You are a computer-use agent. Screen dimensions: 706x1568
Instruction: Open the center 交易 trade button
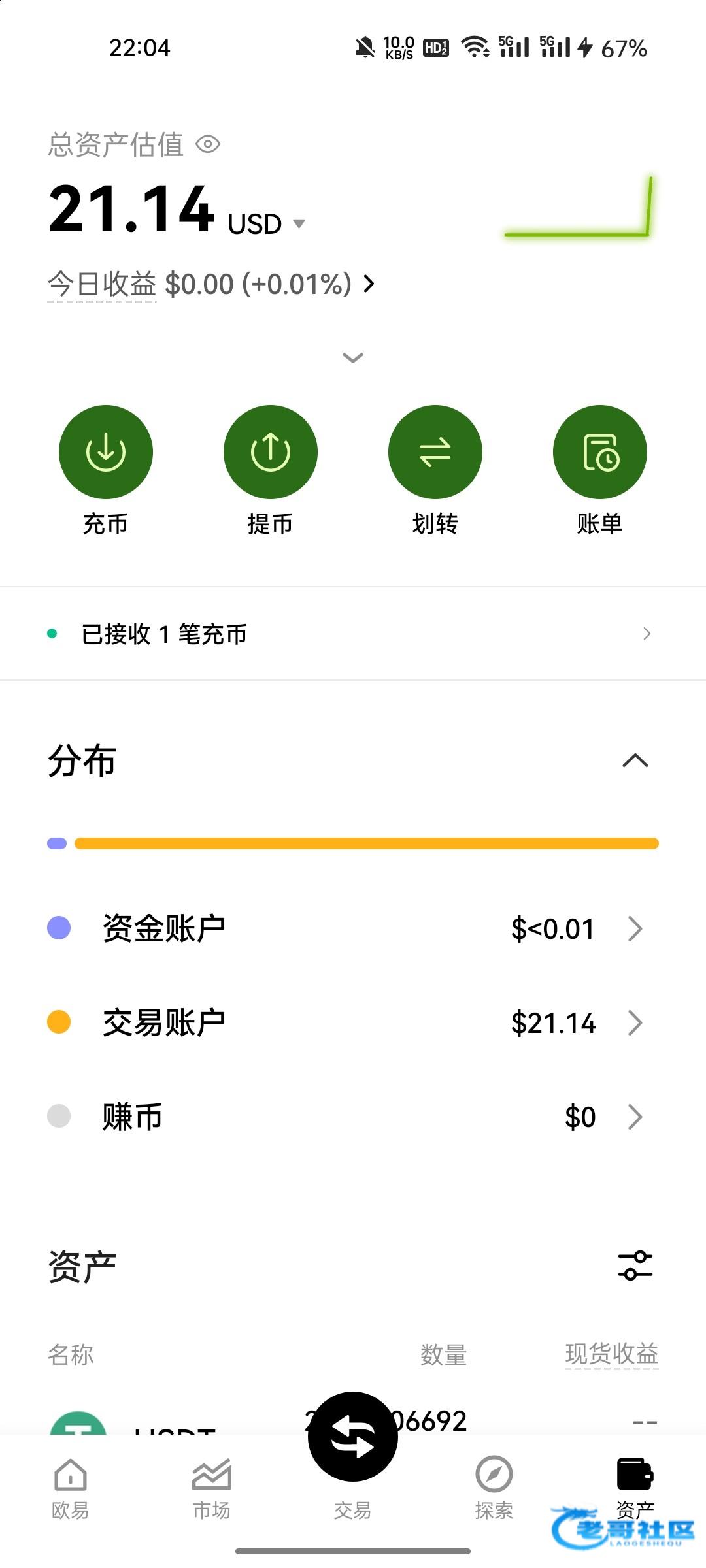point(353,1436)
